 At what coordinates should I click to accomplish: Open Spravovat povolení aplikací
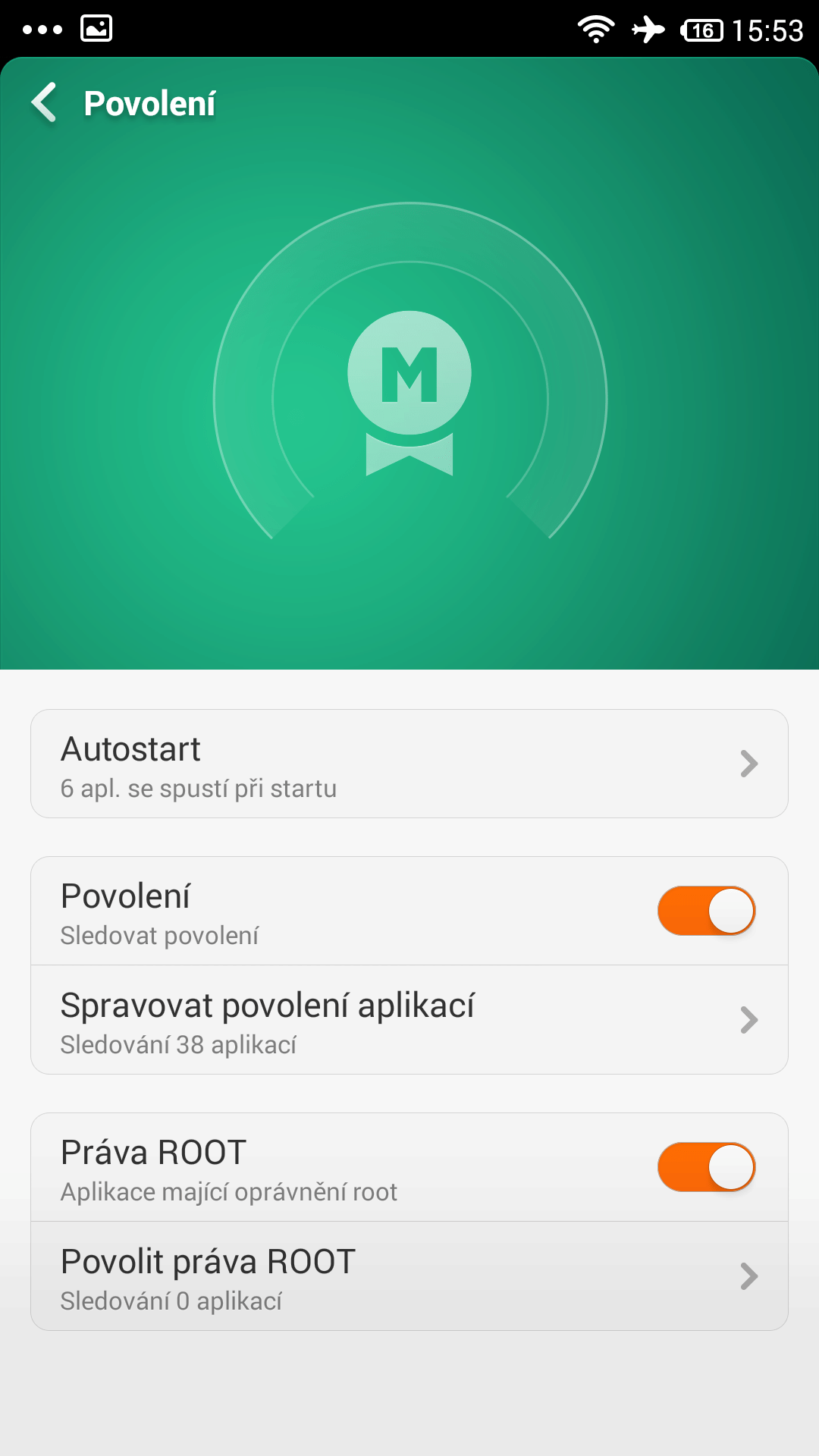(409, 1020)
